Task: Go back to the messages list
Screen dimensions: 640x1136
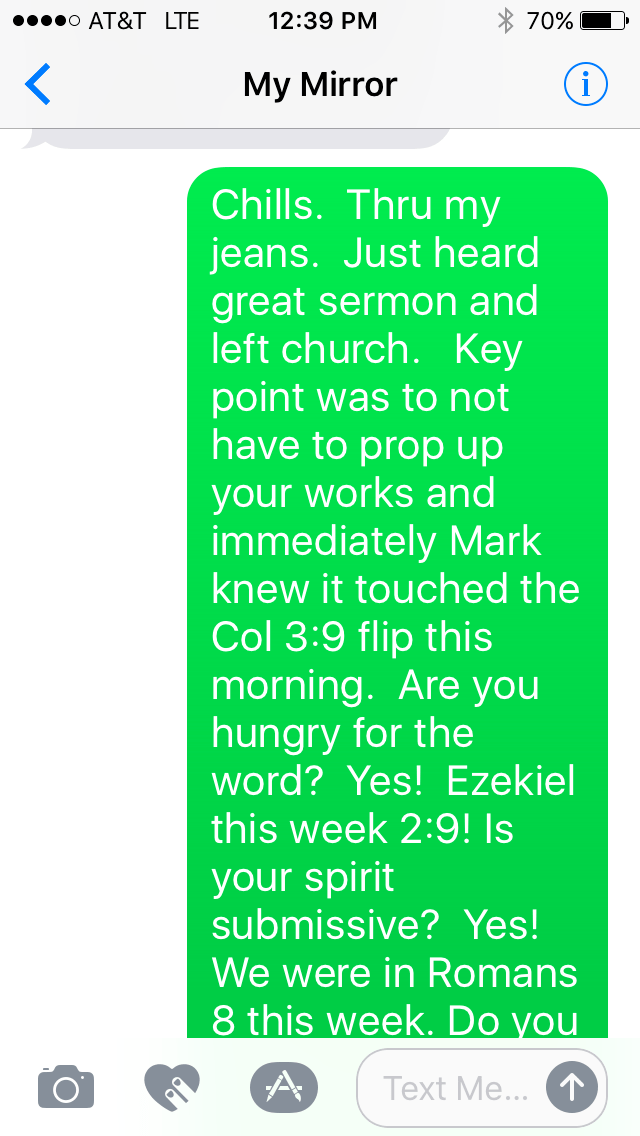Action: pyautogui.click(x=38, y=85)
